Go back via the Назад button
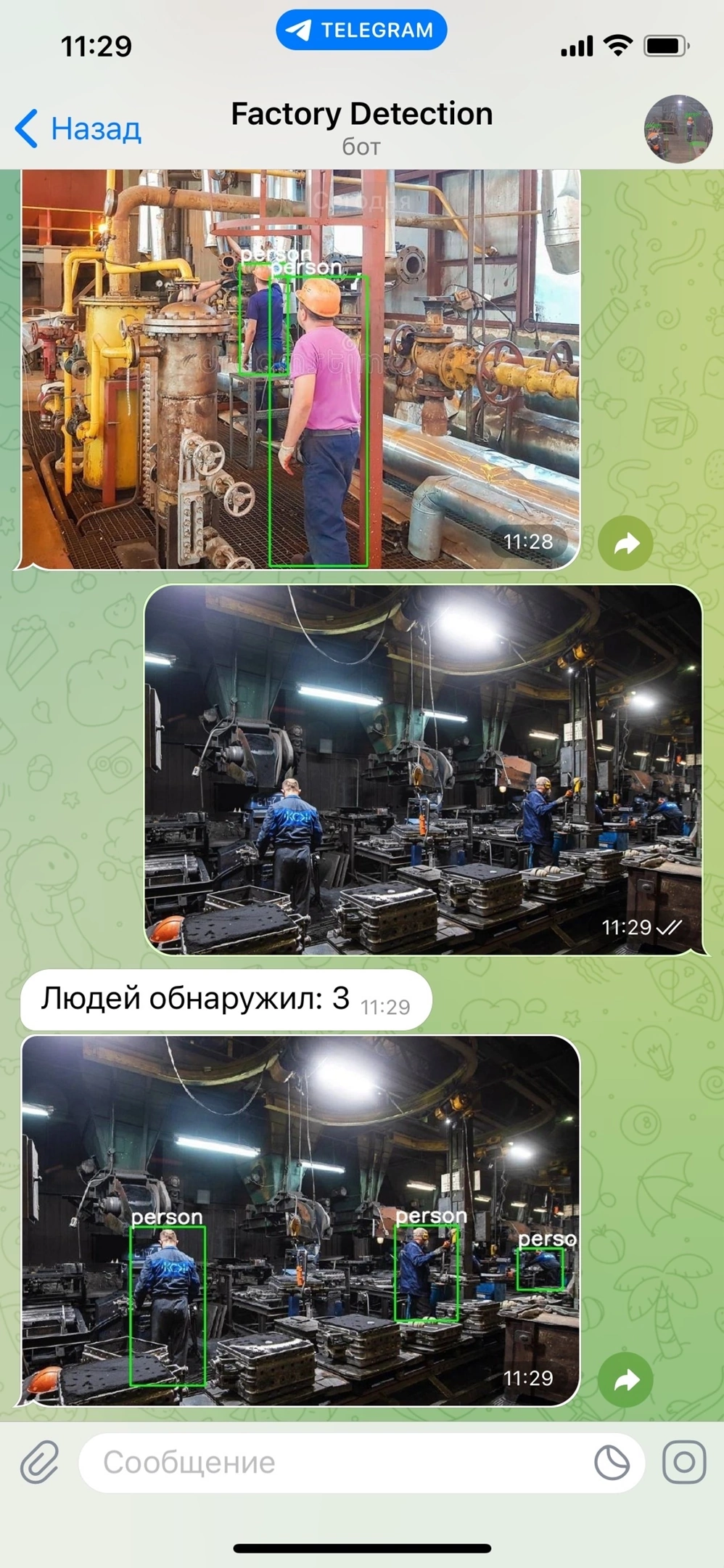Viewport: 724px width, 1568px height. click(78, 128)
